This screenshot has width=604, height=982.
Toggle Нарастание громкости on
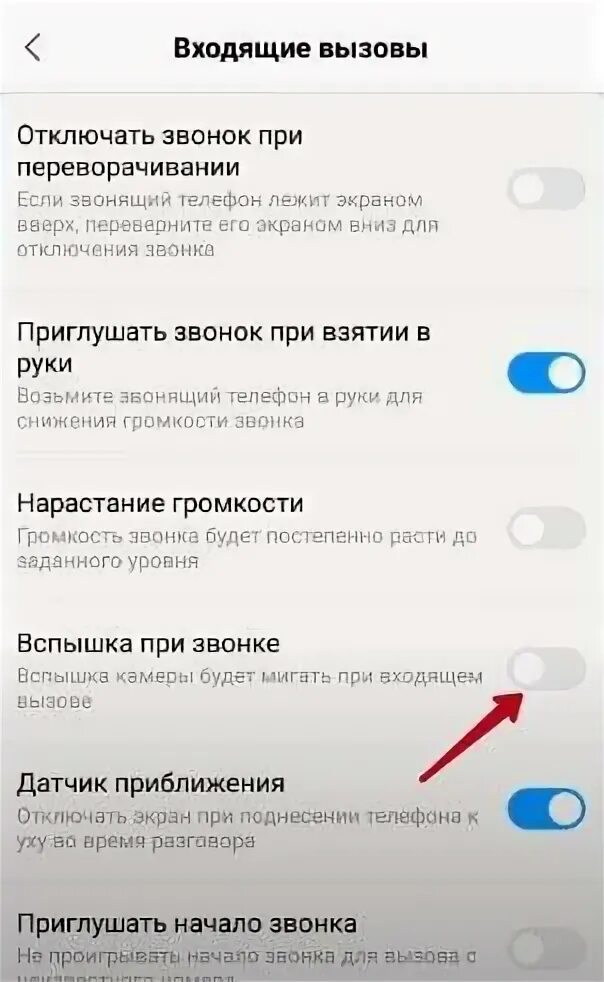tap(546, 529)
